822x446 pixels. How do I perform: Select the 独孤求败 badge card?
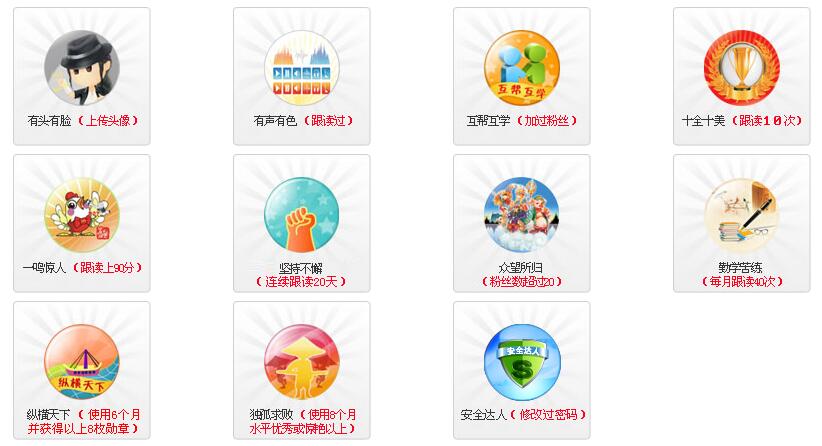pos(301,360)
